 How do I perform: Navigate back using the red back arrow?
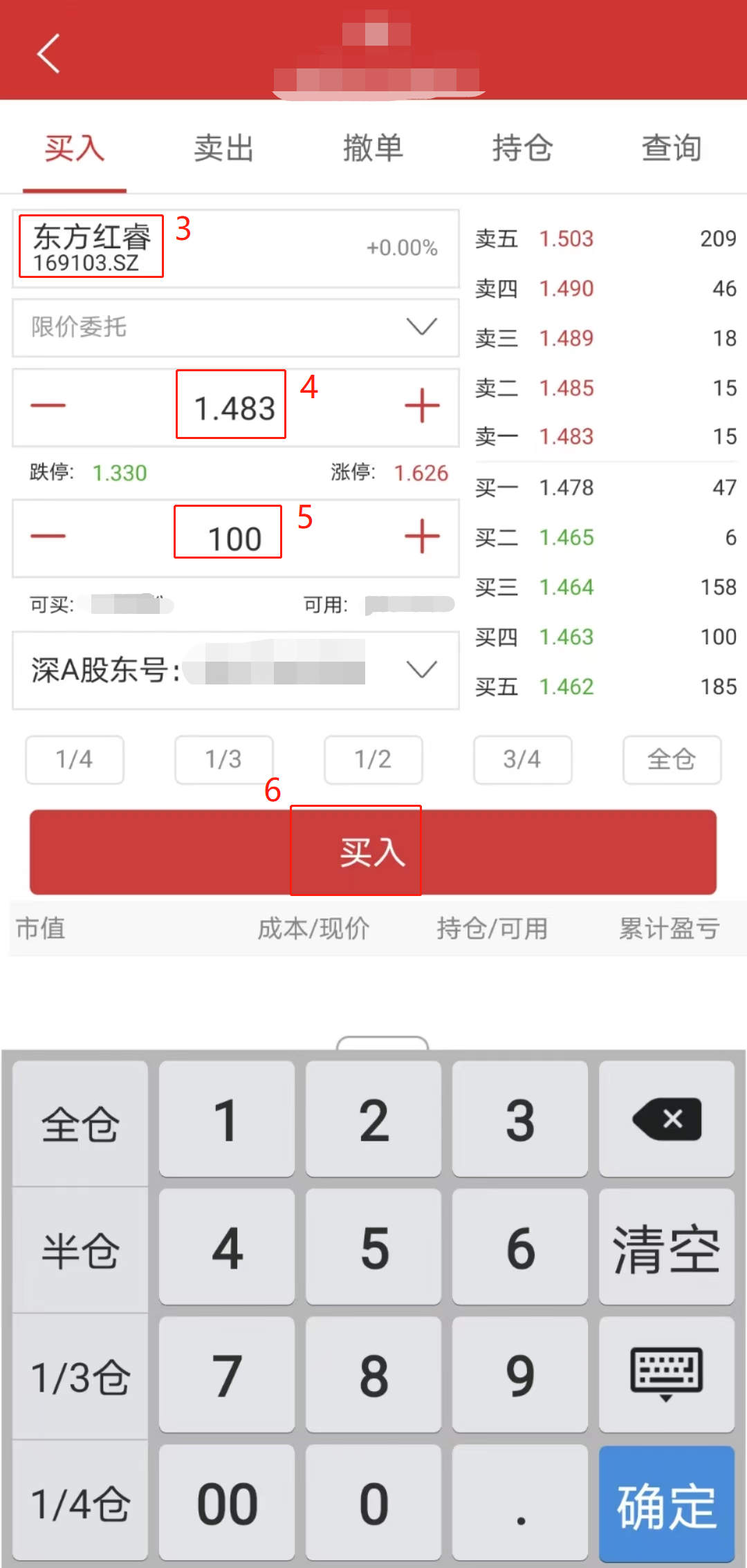pos(47,52)
